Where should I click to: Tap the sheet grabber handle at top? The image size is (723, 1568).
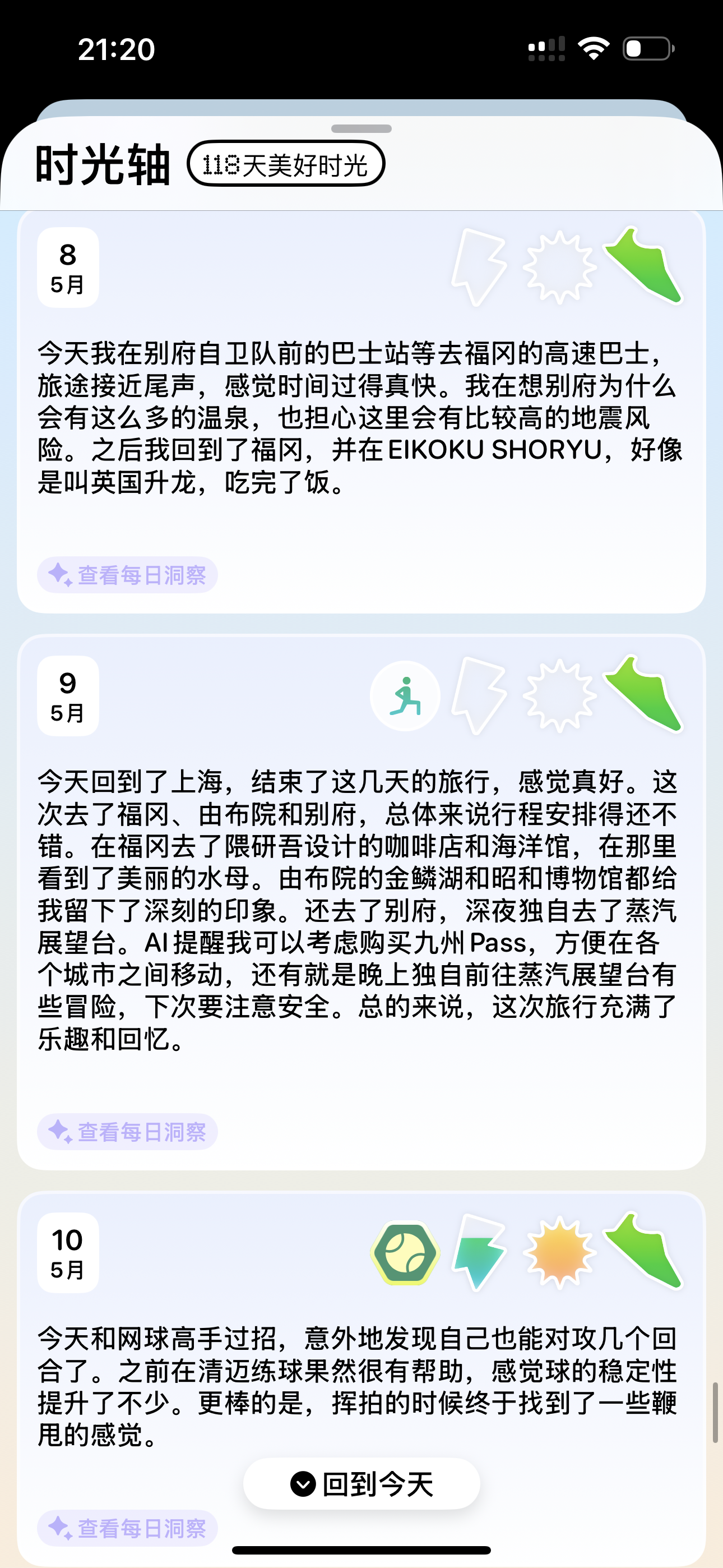pyautogui.click(x=361, y=128)
